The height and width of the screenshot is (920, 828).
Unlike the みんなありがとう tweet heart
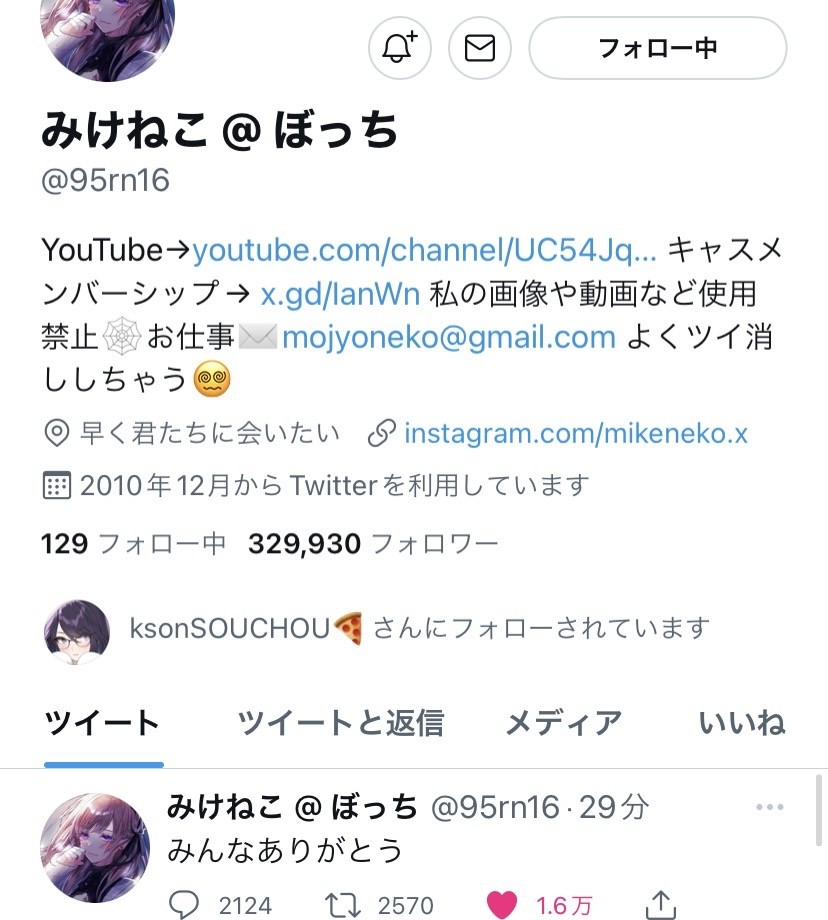point(501,904)
